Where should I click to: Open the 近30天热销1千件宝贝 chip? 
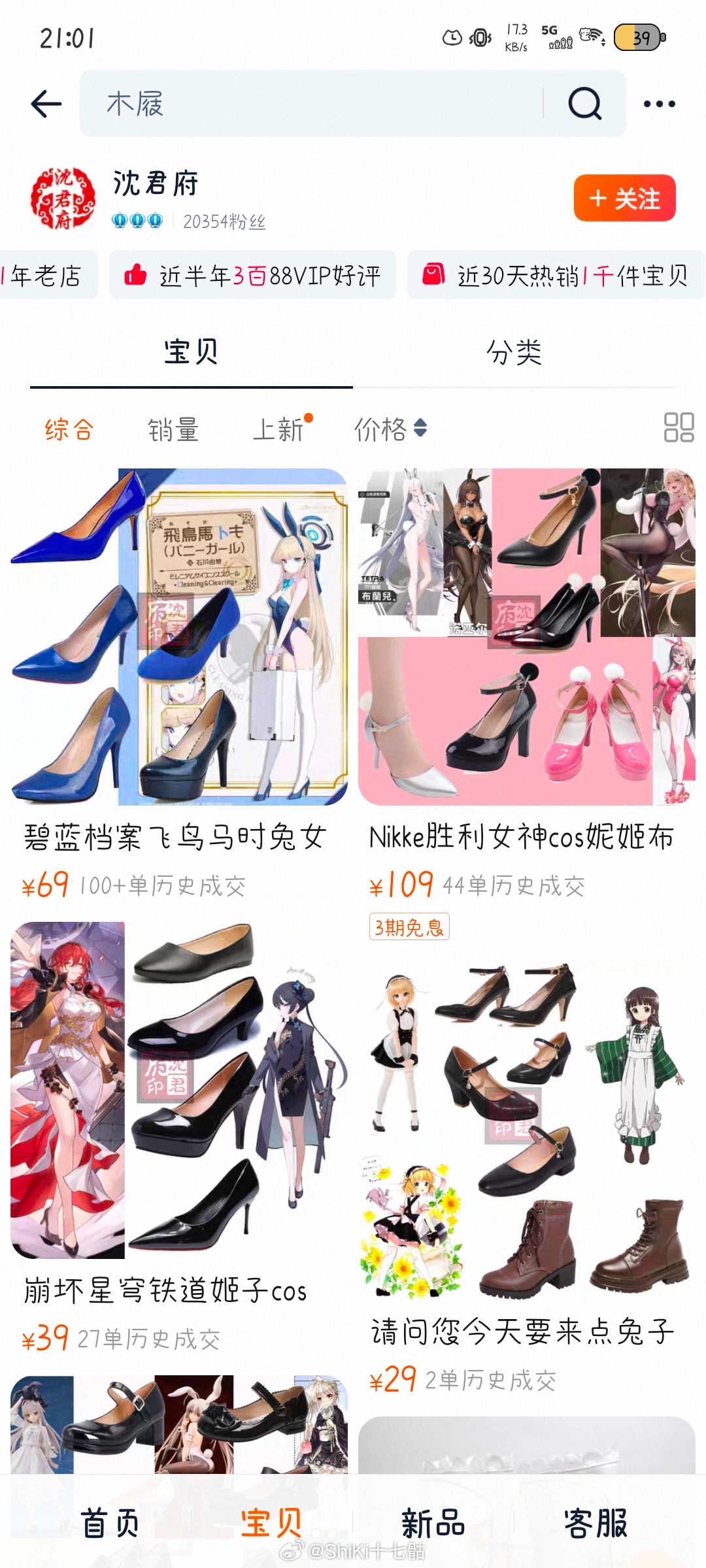tap(556, 276)
